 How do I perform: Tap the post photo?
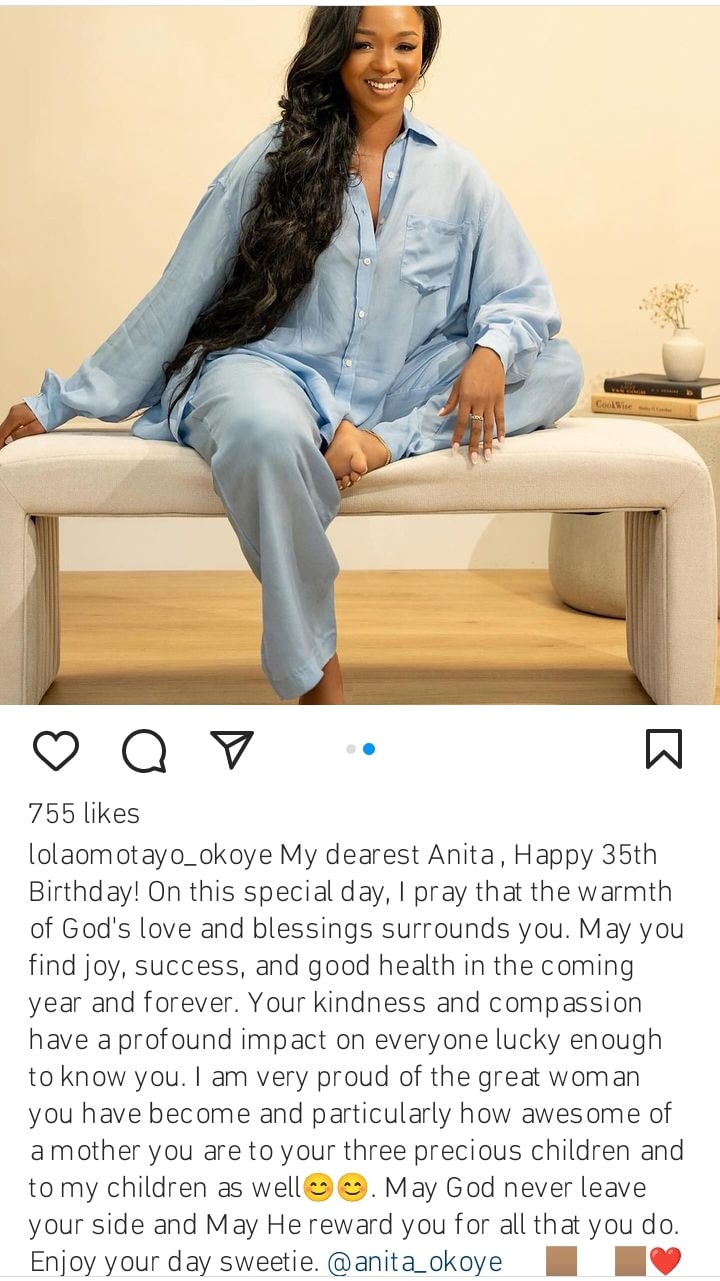[x=360, y=350]
